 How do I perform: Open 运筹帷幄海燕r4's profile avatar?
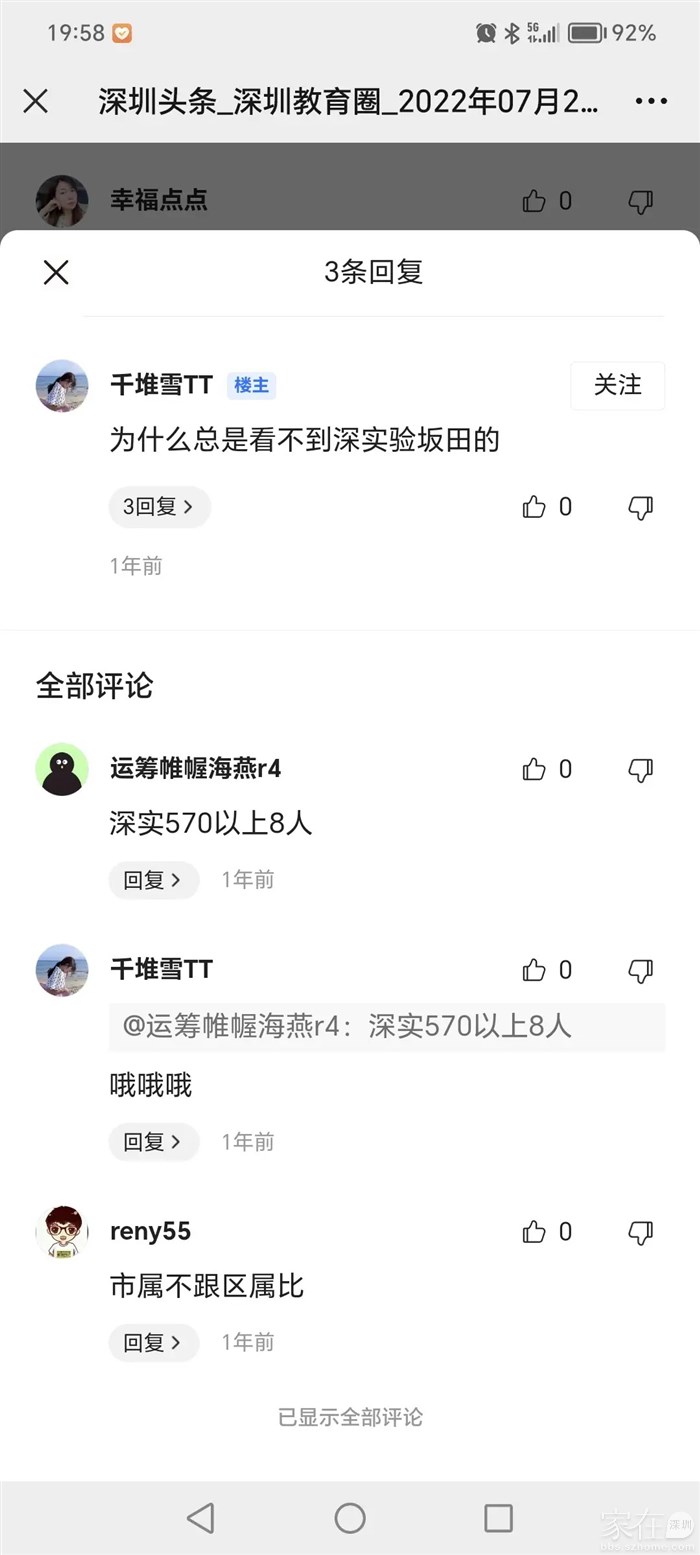point(62,769)
